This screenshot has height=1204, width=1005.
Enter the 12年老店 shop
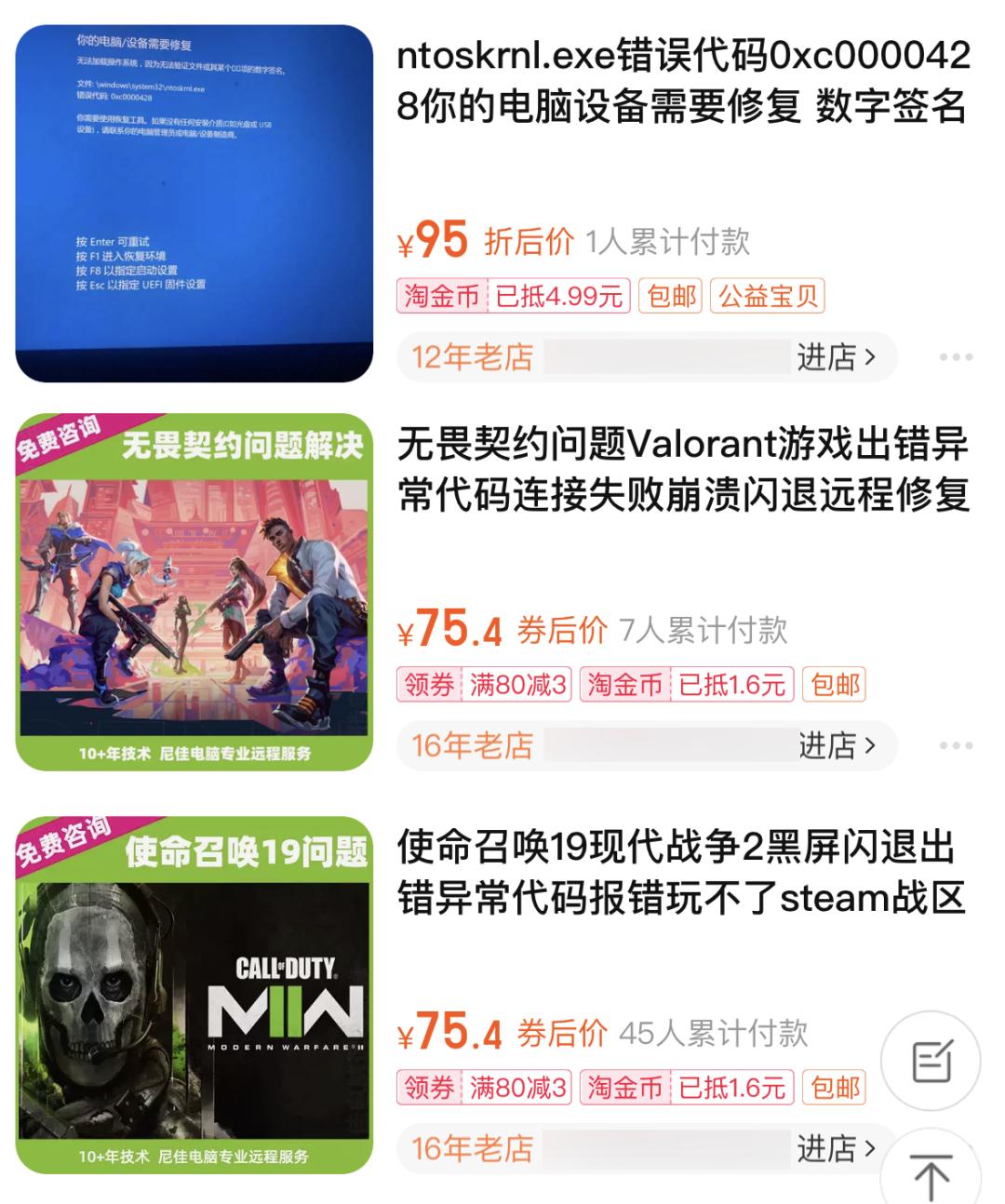tap(835, 357)
